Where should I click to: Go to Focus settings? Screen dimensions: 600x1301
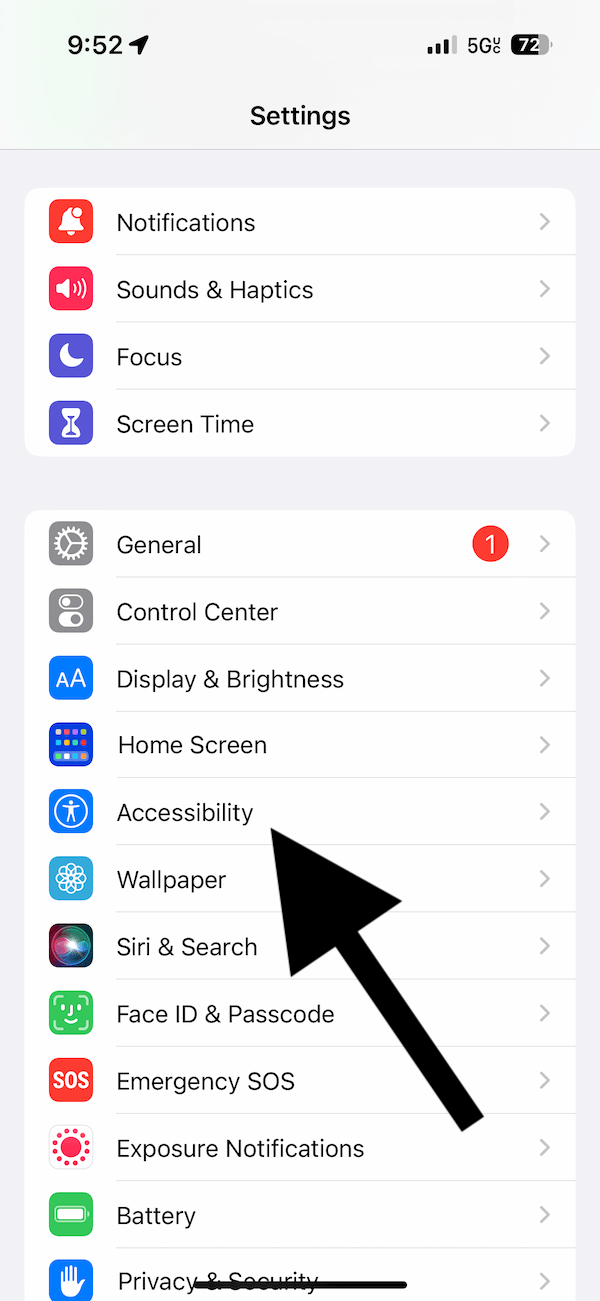(x=300, y=356)
